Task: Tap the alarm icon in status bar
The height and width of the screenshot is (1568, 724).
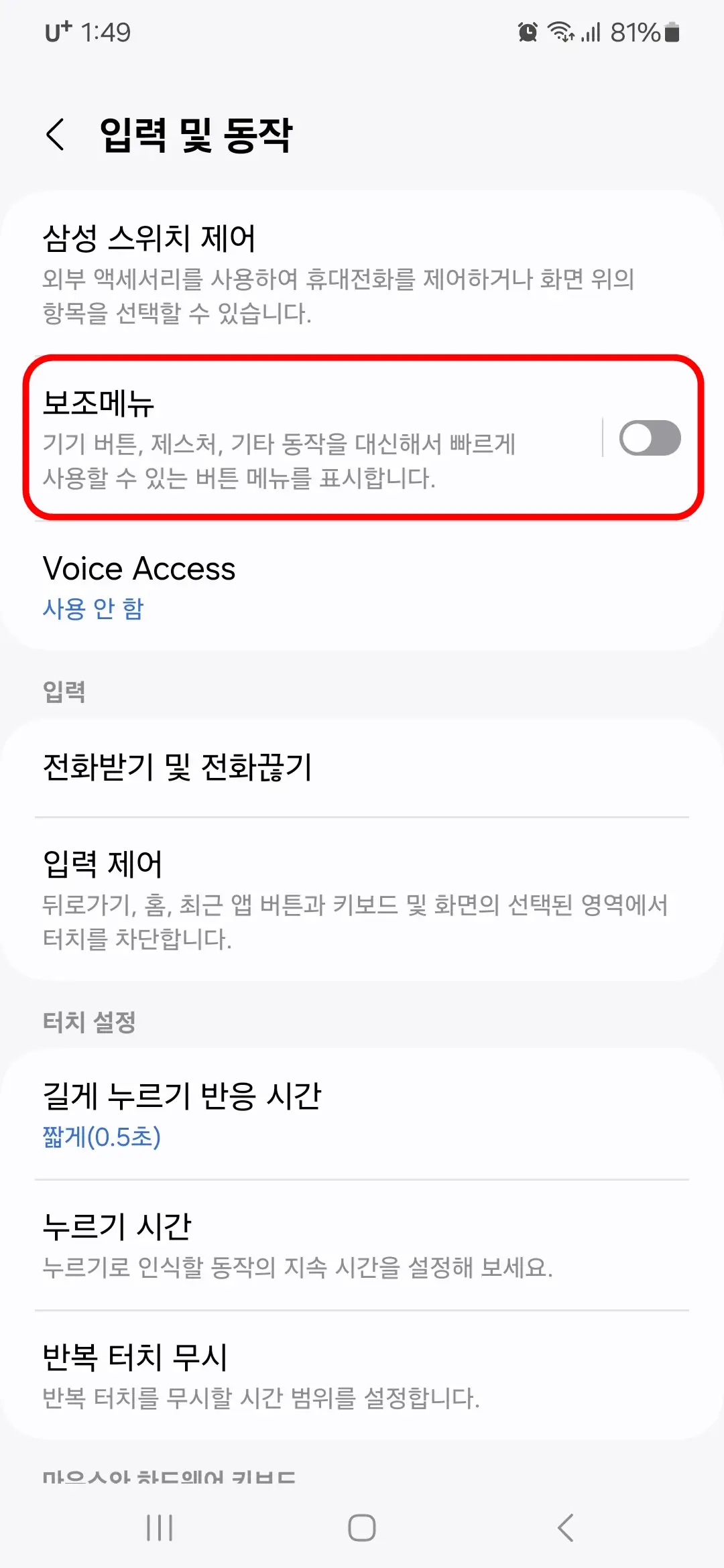Action: 527,31
